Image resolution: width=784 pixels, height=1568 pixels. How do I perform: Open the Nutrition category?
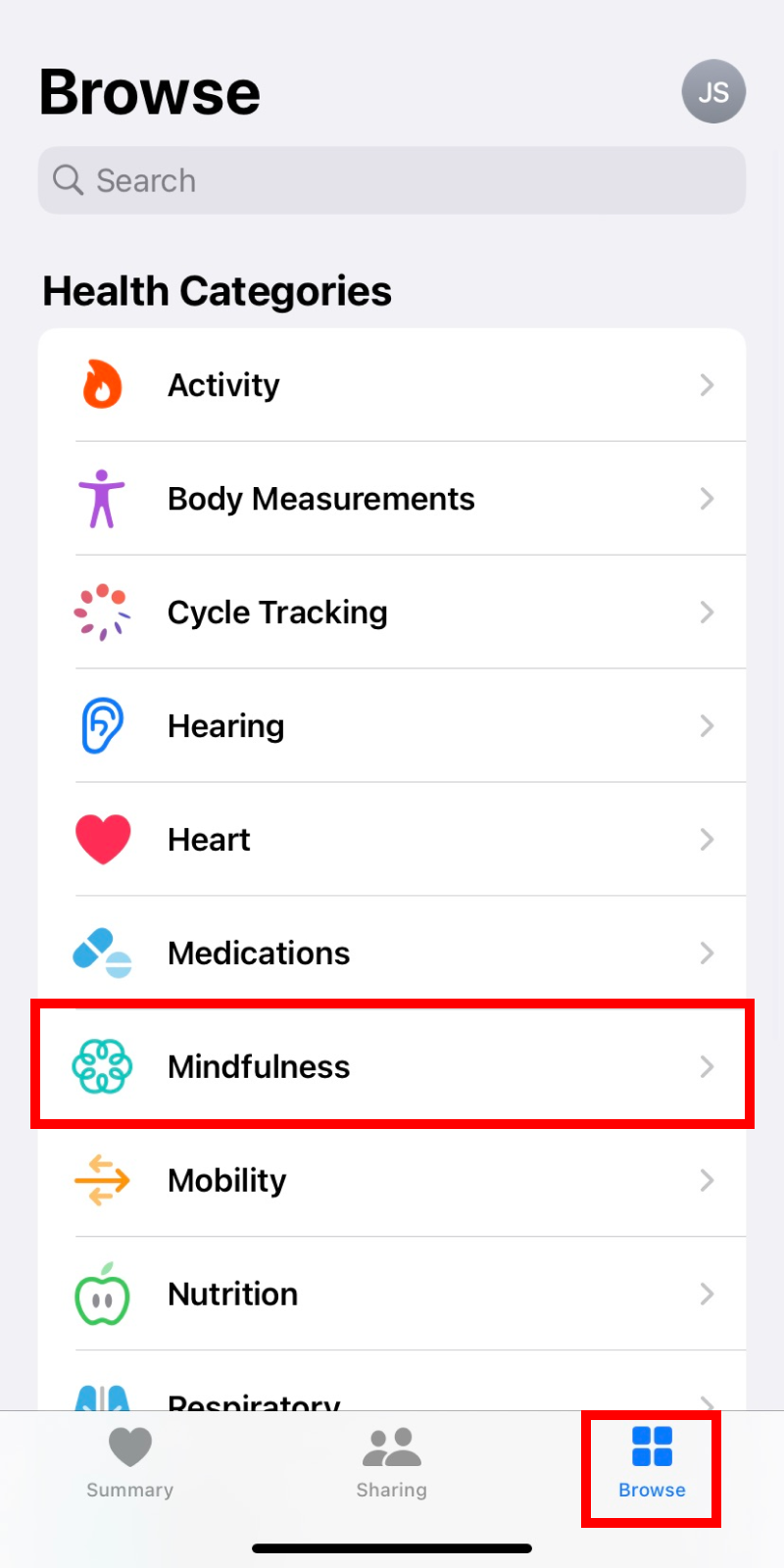coord(392,1294)
